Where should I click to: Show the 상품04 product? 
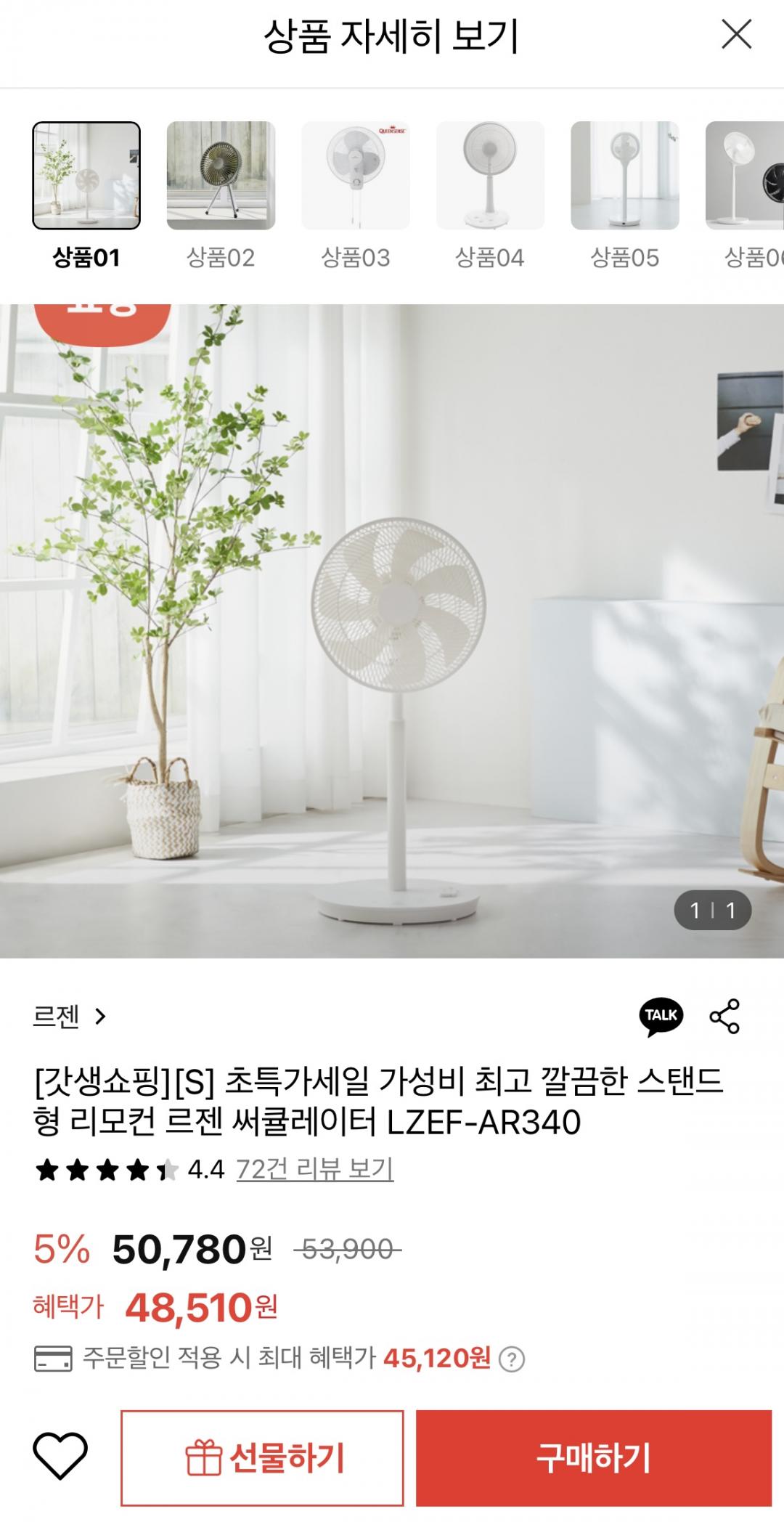pos(490,176)
